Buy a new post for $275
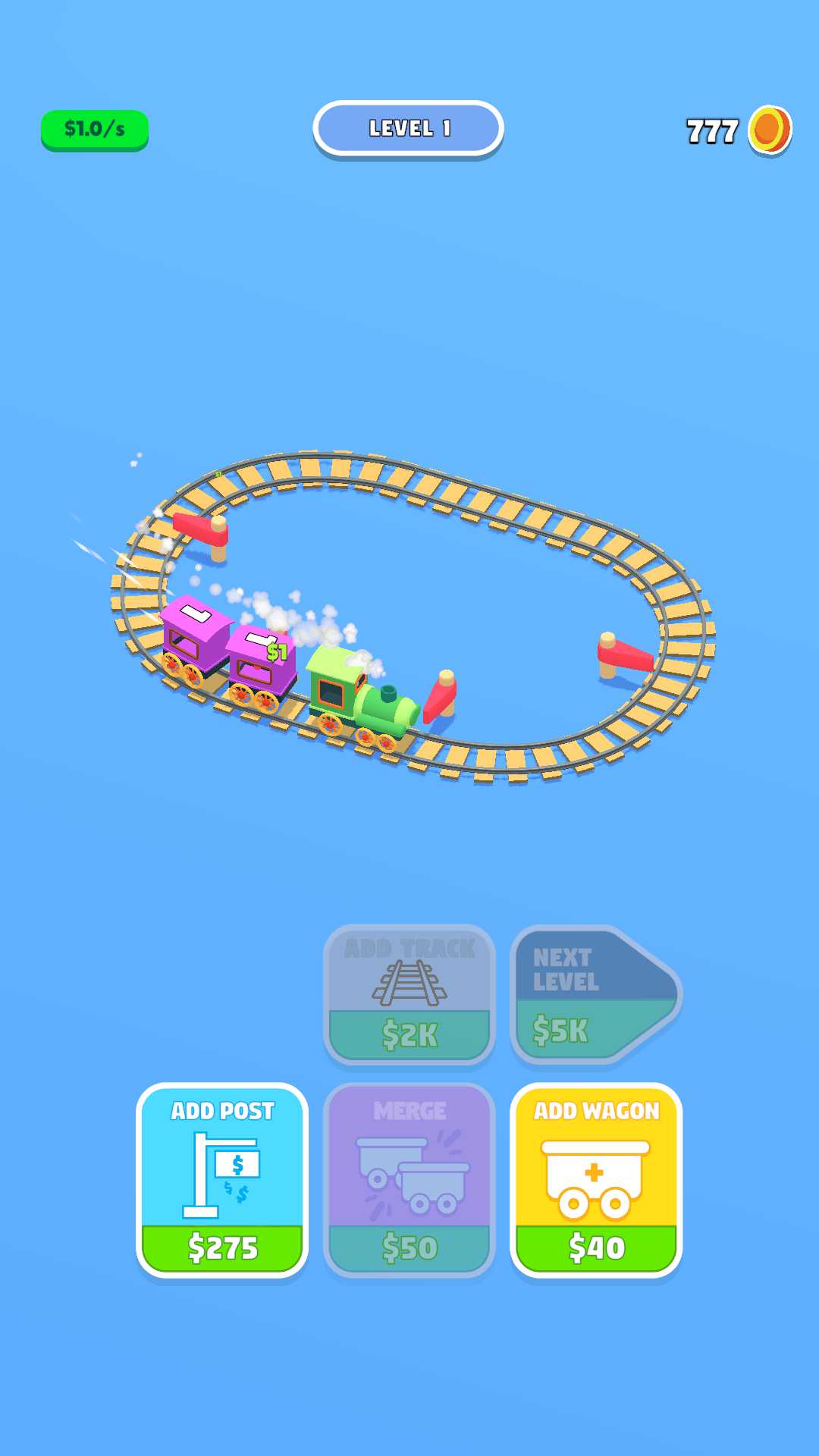Viewport: 819px width, 1456px height. pos(222,1180)
